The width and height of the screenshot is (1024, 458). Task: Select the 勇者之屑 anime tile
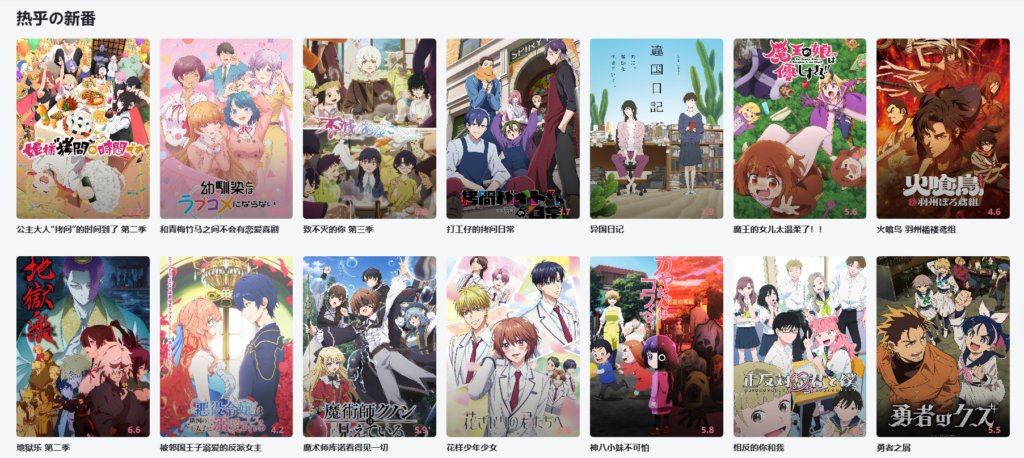click(x=942, y=346)
